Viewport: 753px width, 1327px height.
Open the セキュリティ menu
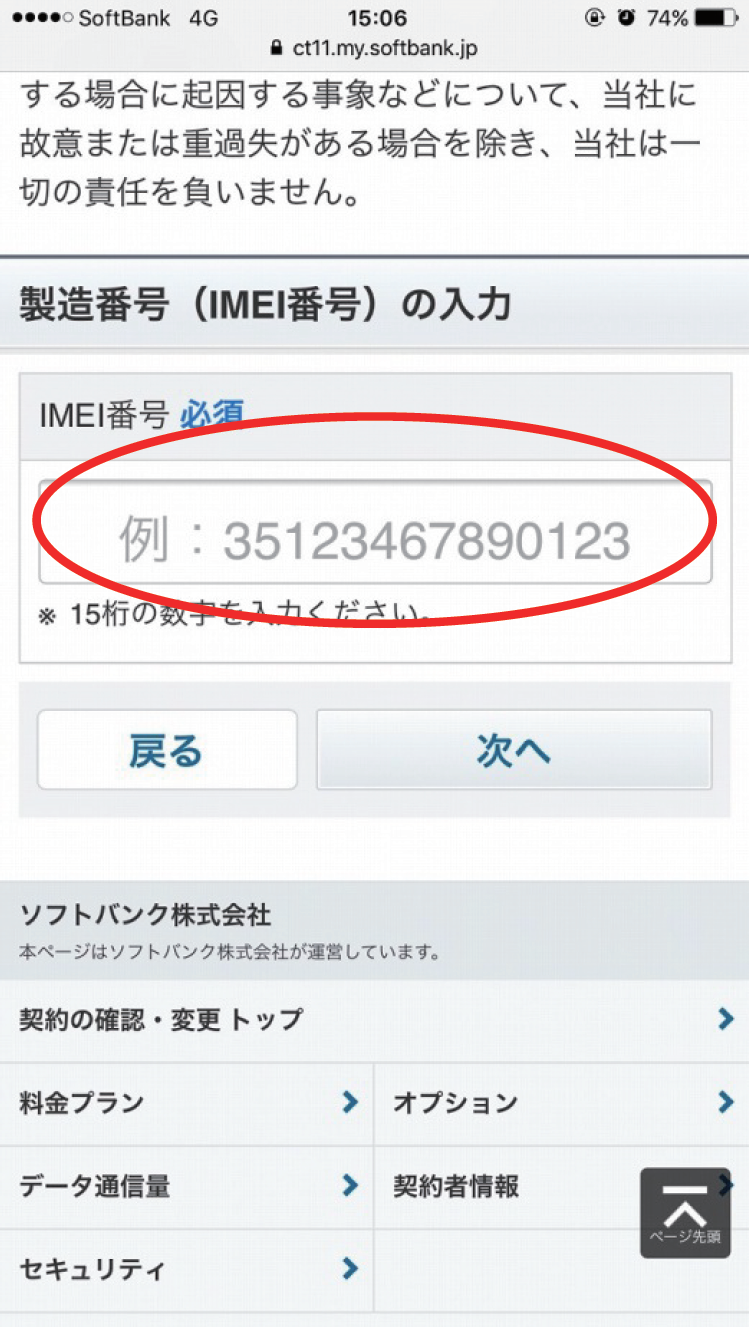pyautogui.click(x=186, y=1270)
